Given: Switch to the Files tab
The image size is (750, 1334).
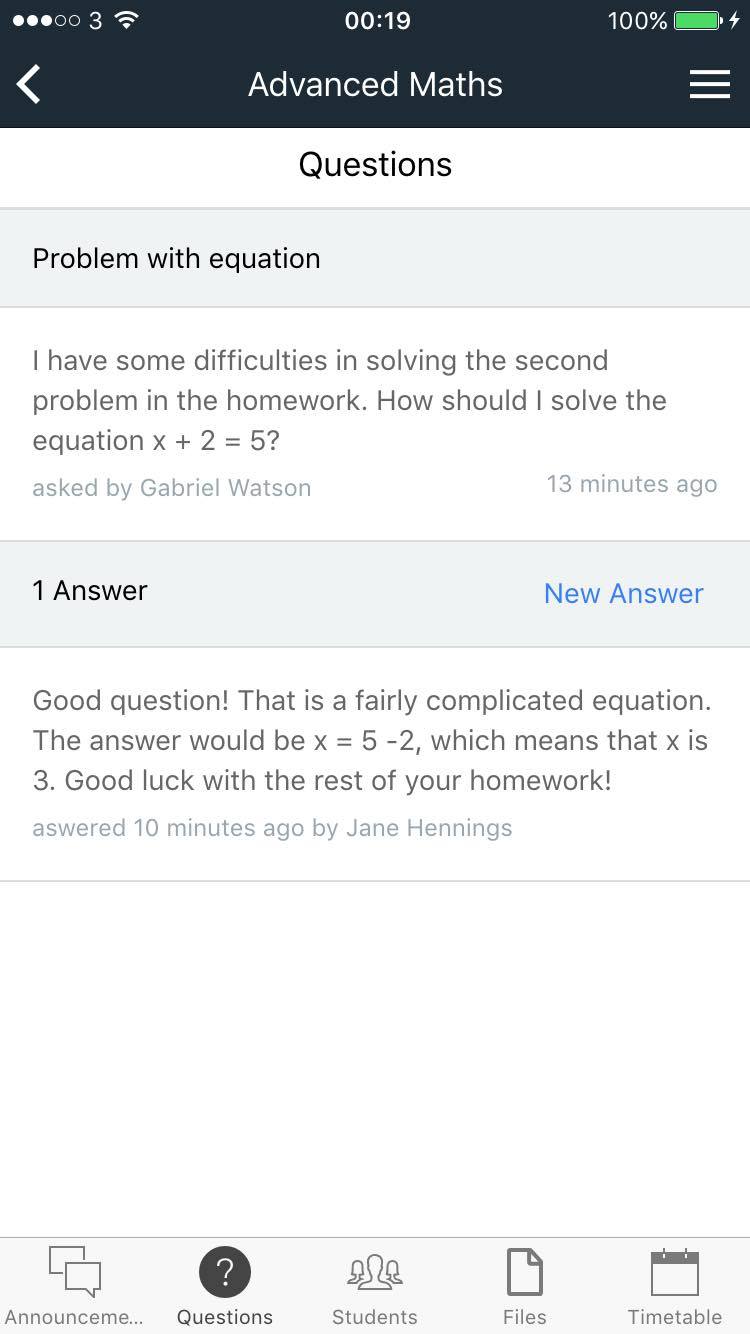Looking at the screenshot, I should click(525, 1286).
